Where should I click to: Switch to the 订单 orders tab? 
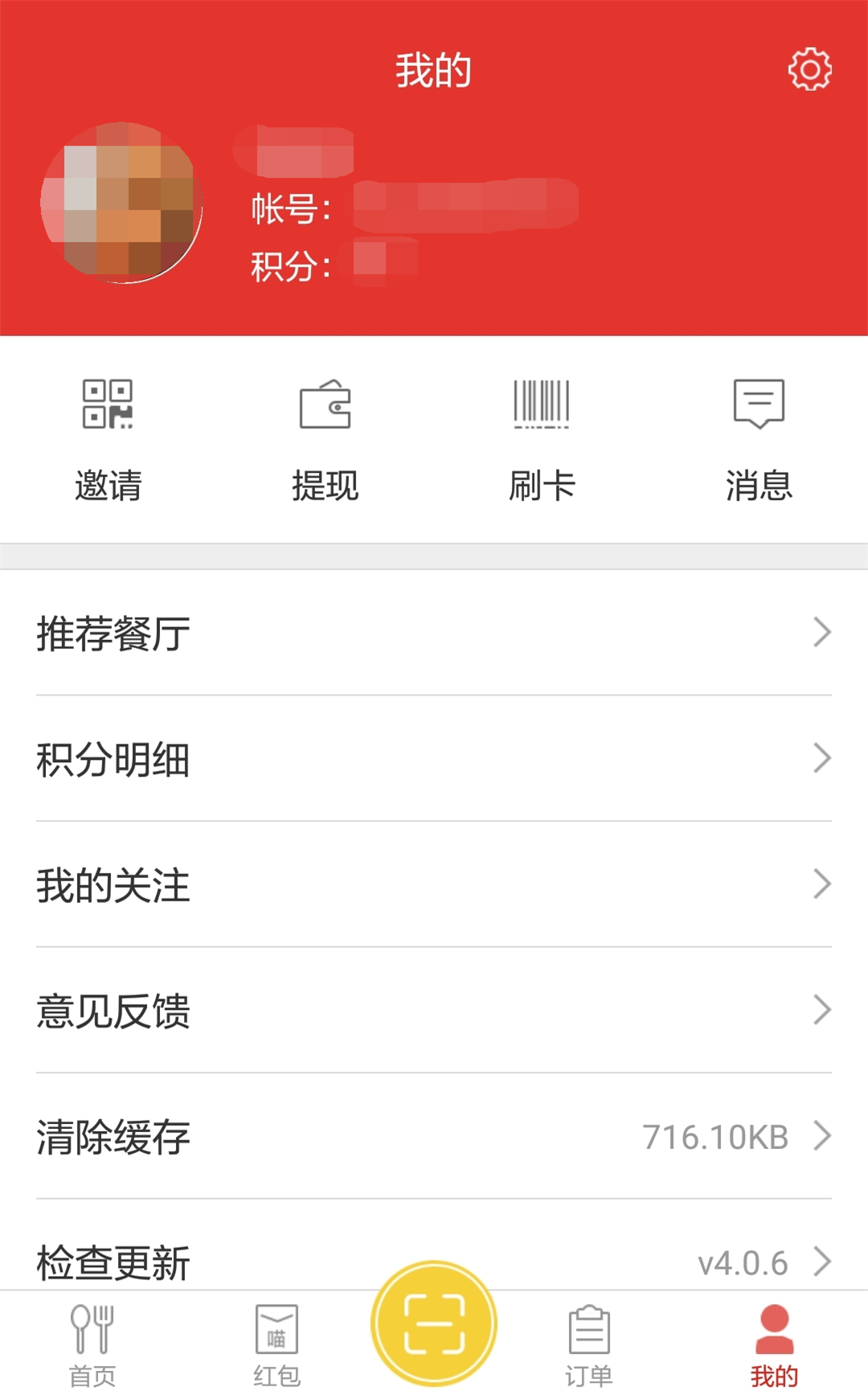point(589,1345)
